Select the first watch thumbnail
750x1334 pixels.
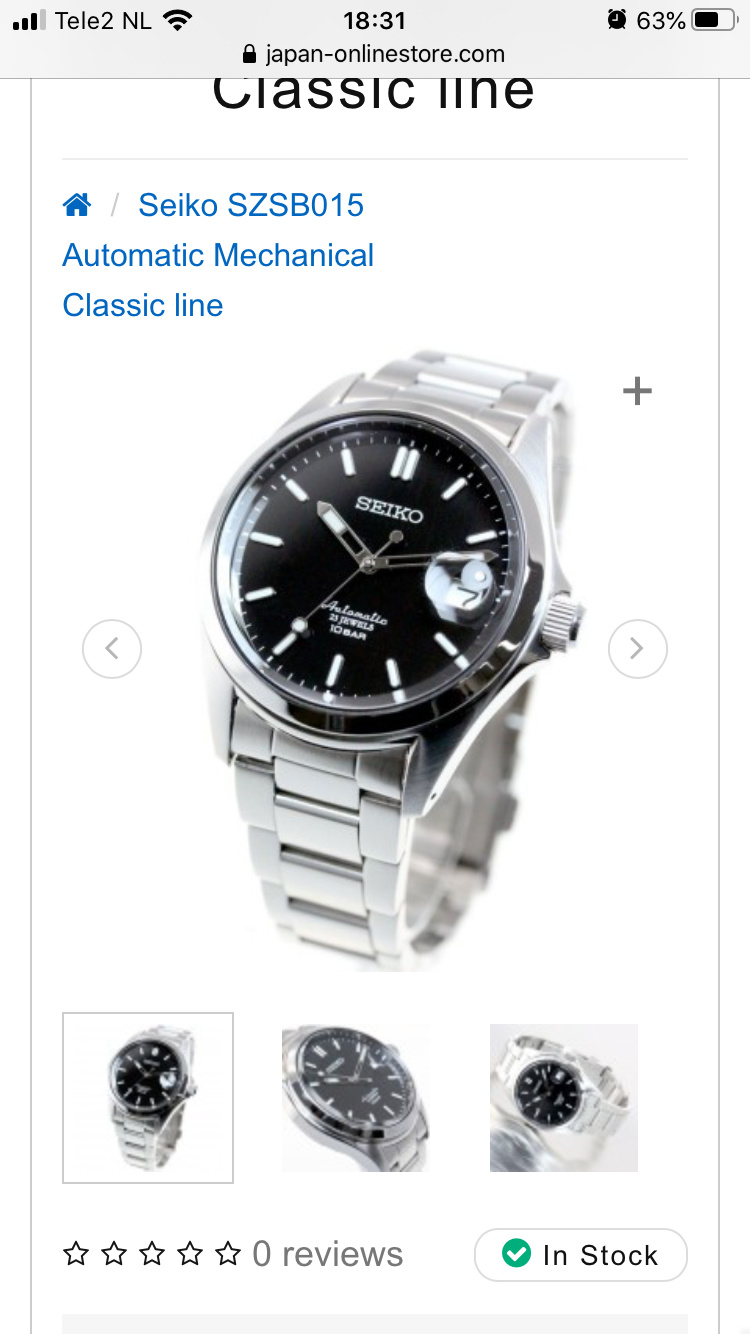148,1098
